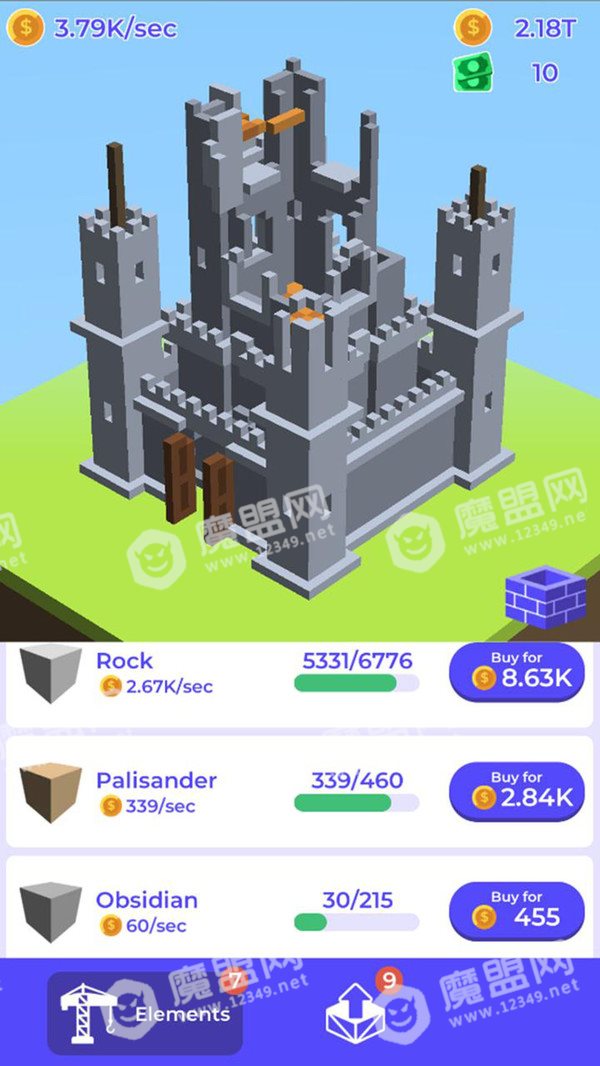
Task: Buy Rock for 8.63K coins
Action: pos(516,671)
